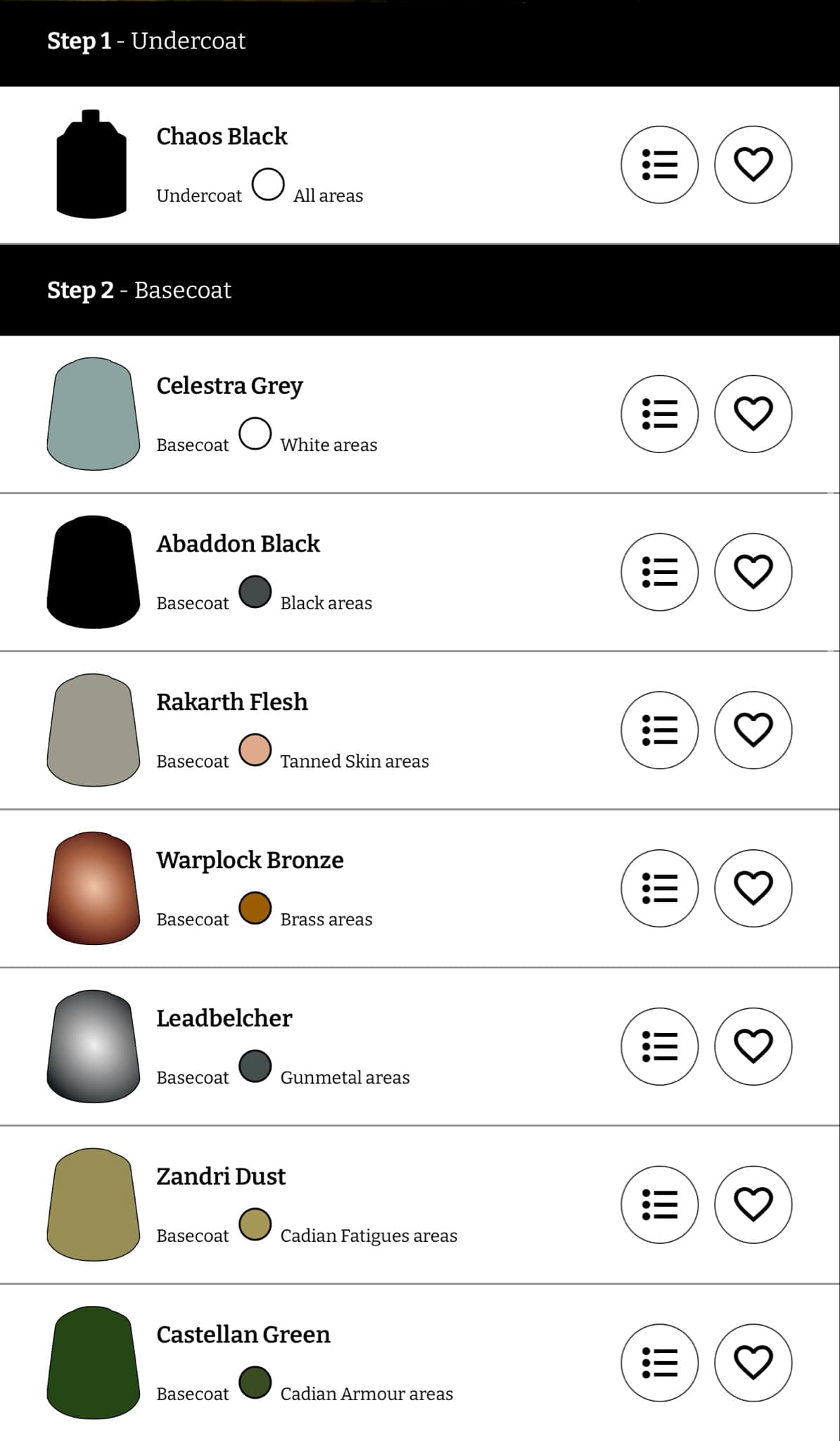Favorite Castellan Green
Screen dimensions: 840x1441
[753, 1364]
